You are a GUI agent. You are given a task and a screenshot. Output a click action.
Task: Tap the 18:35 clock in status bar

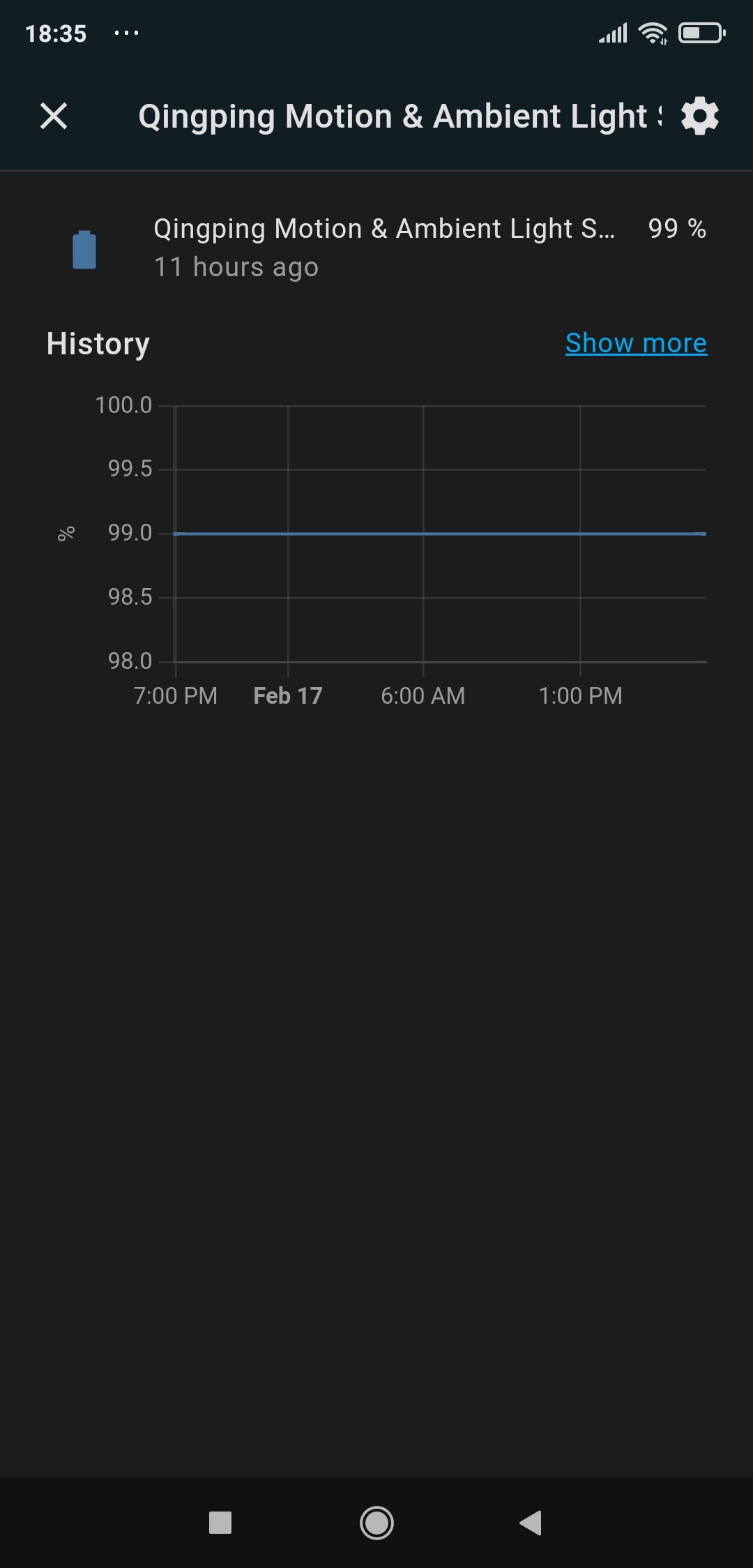tap(56, 33)
